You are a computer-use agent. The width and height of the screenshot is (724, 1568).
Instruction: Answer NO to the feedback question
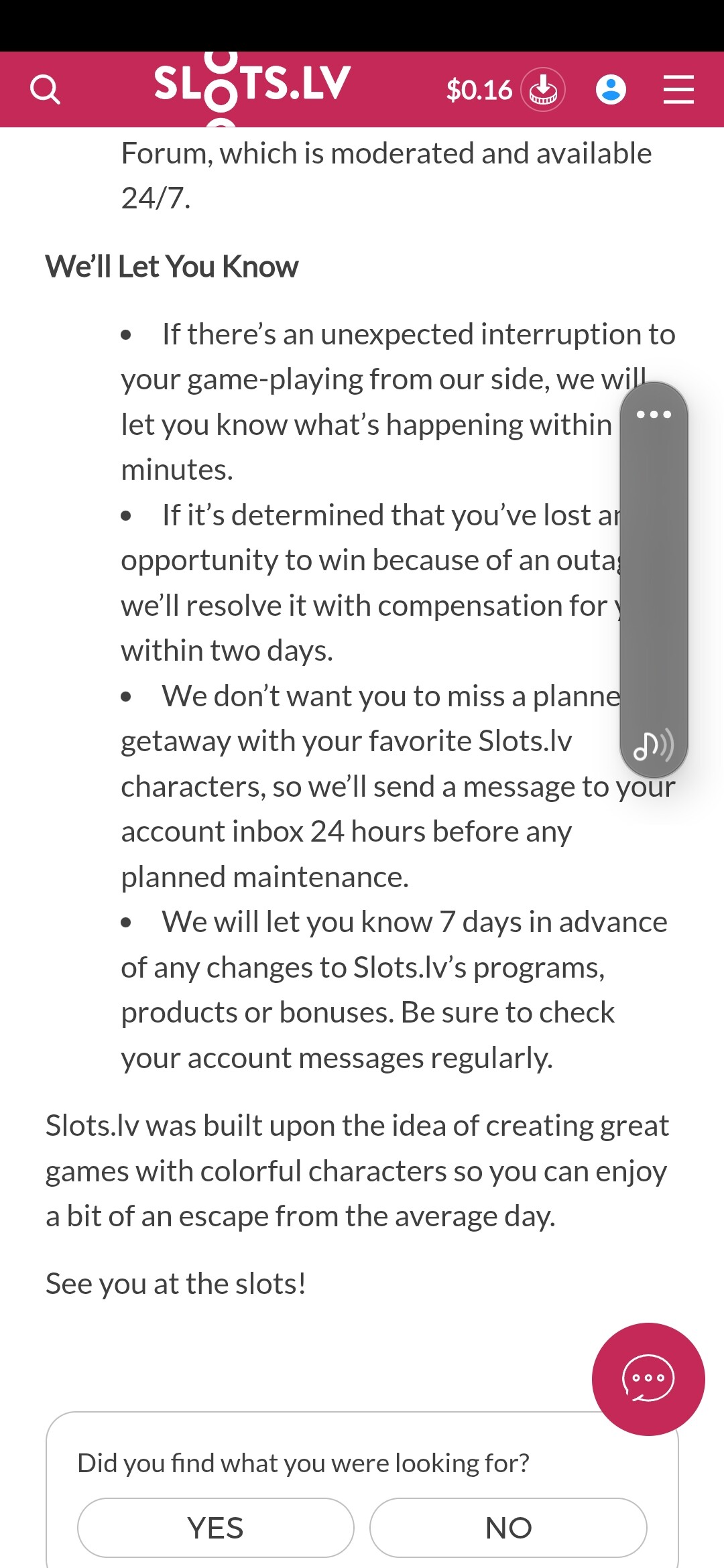(508, 1528)
